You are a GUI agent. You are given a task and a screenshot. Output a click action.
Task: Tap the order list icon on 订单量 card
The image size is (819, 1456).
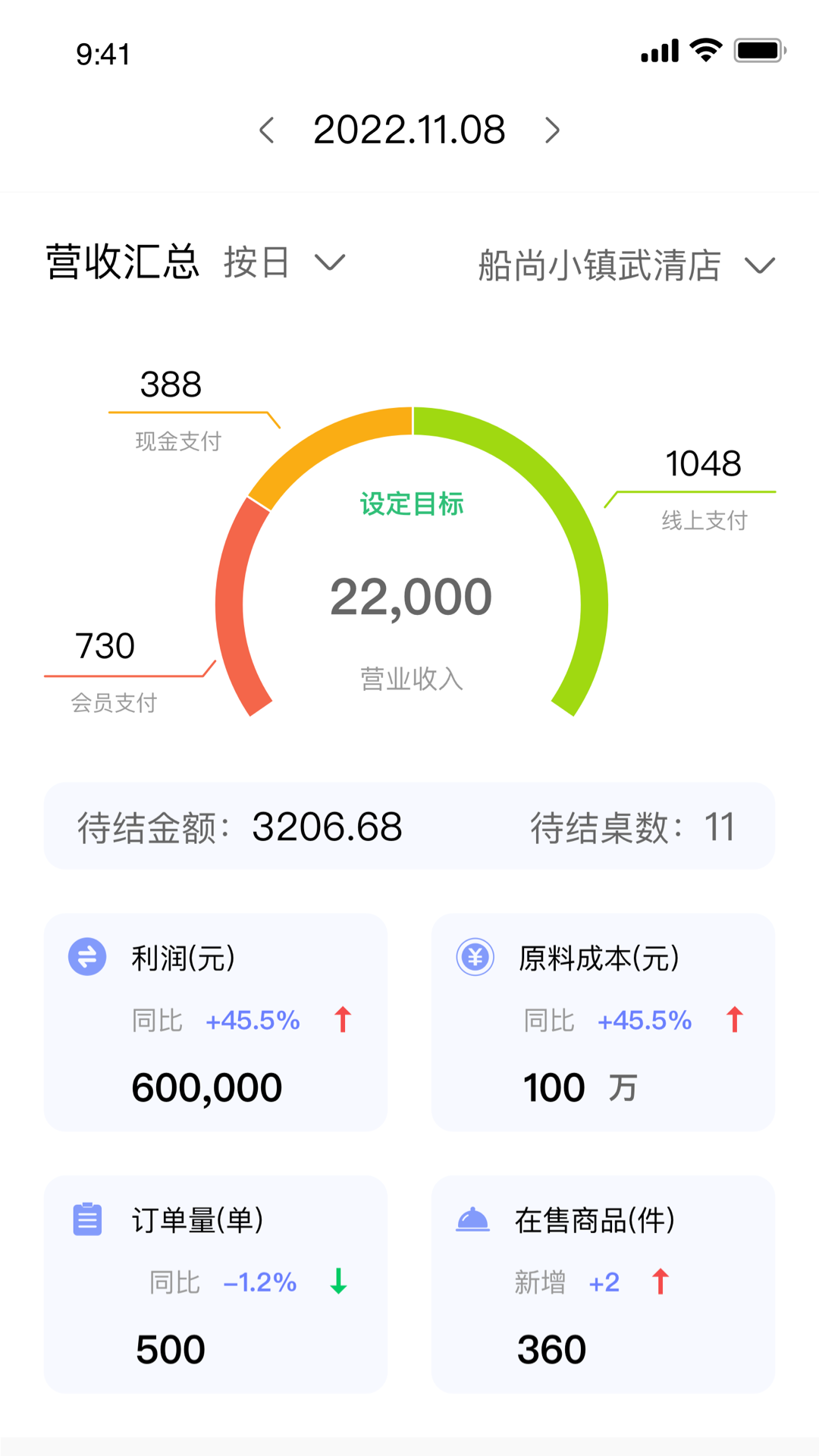[x=86, y=1219]
